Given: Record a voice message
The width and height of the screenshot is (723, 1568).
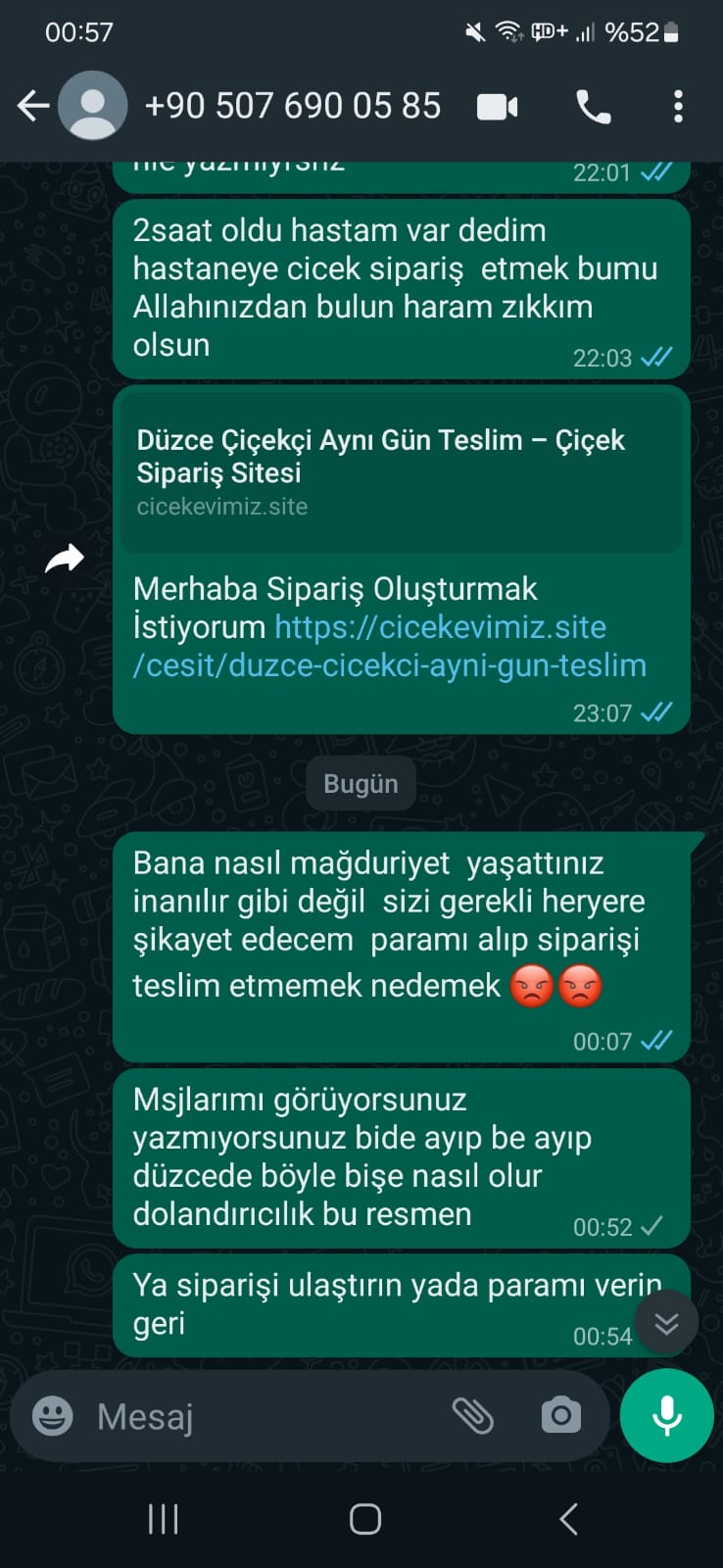Looking at the screenshot, I should (667, 1416).
